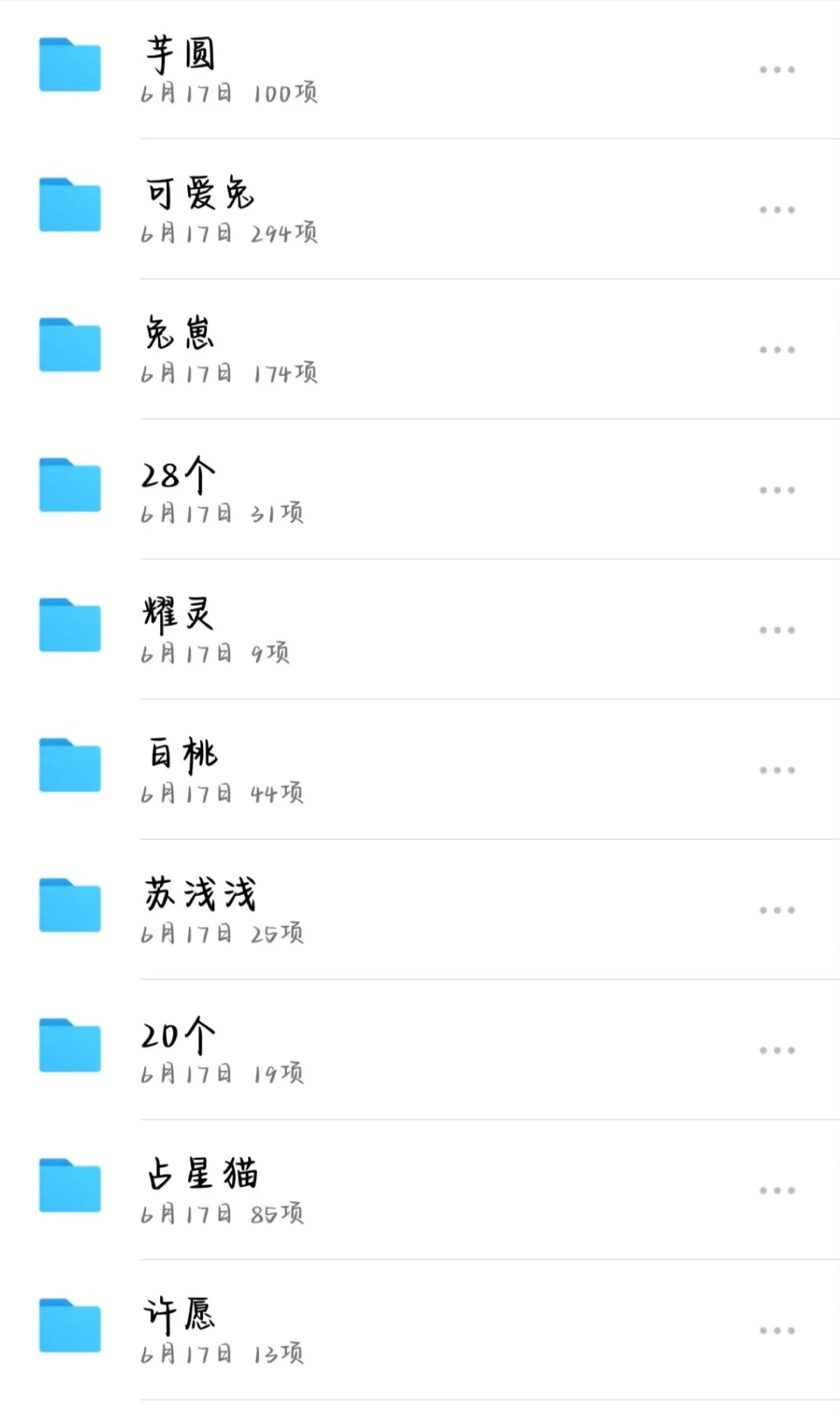Open the 白桃 folder
The image size is (840, 1417).
[x=183, y=754]
